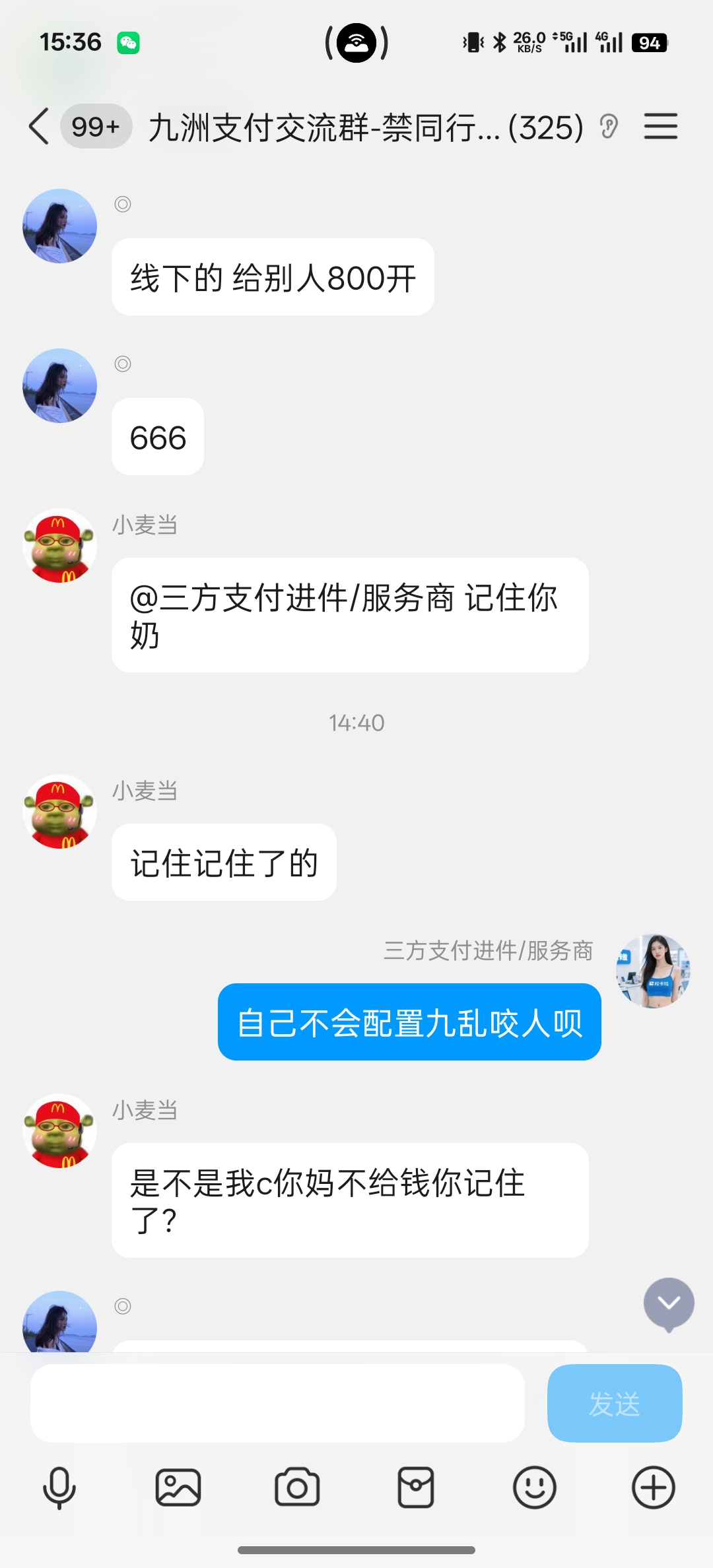Expand more options with the plus icon
The image size is (713, 1568).
click(x=654, y=1487)
